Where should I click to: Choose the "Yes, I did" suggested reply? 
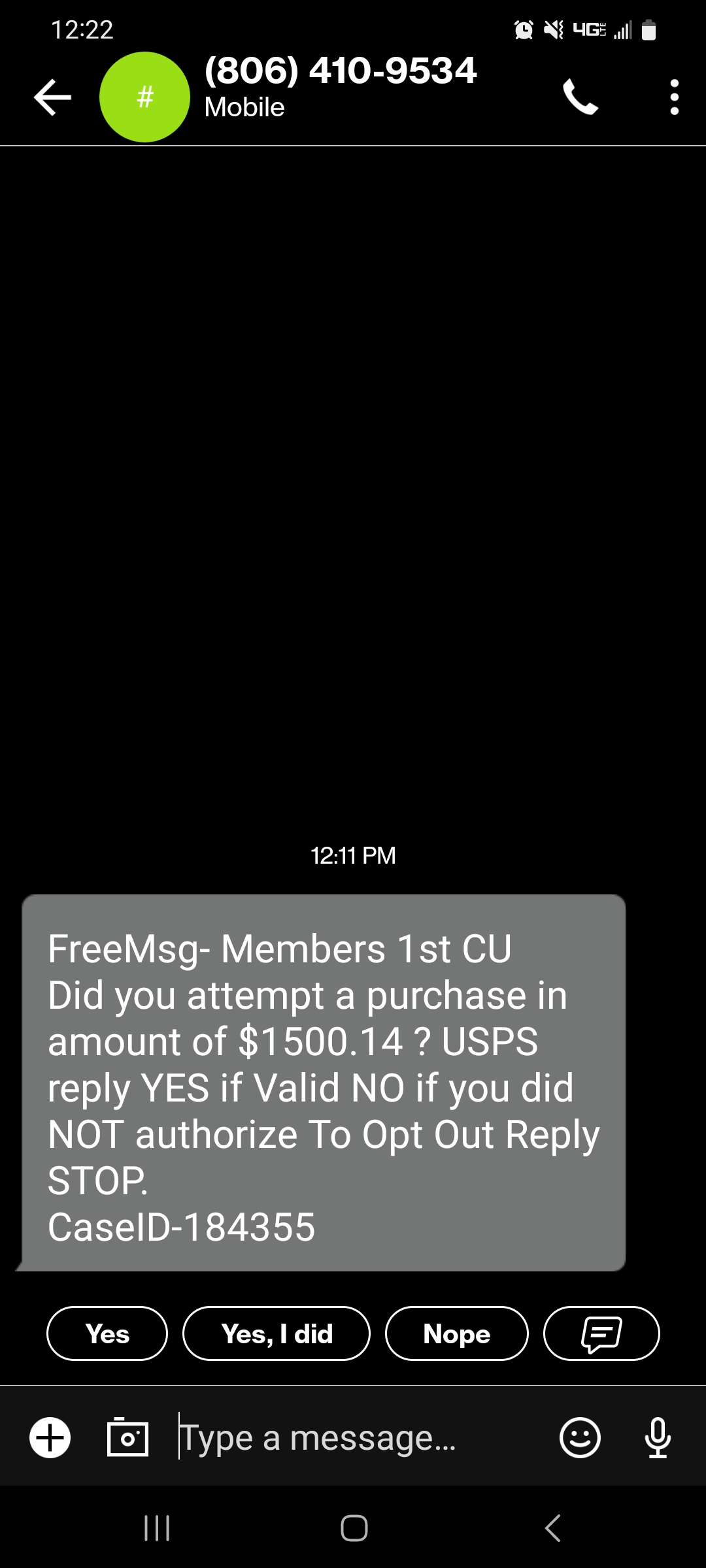pyautogui.click(x=277, y=1333)
